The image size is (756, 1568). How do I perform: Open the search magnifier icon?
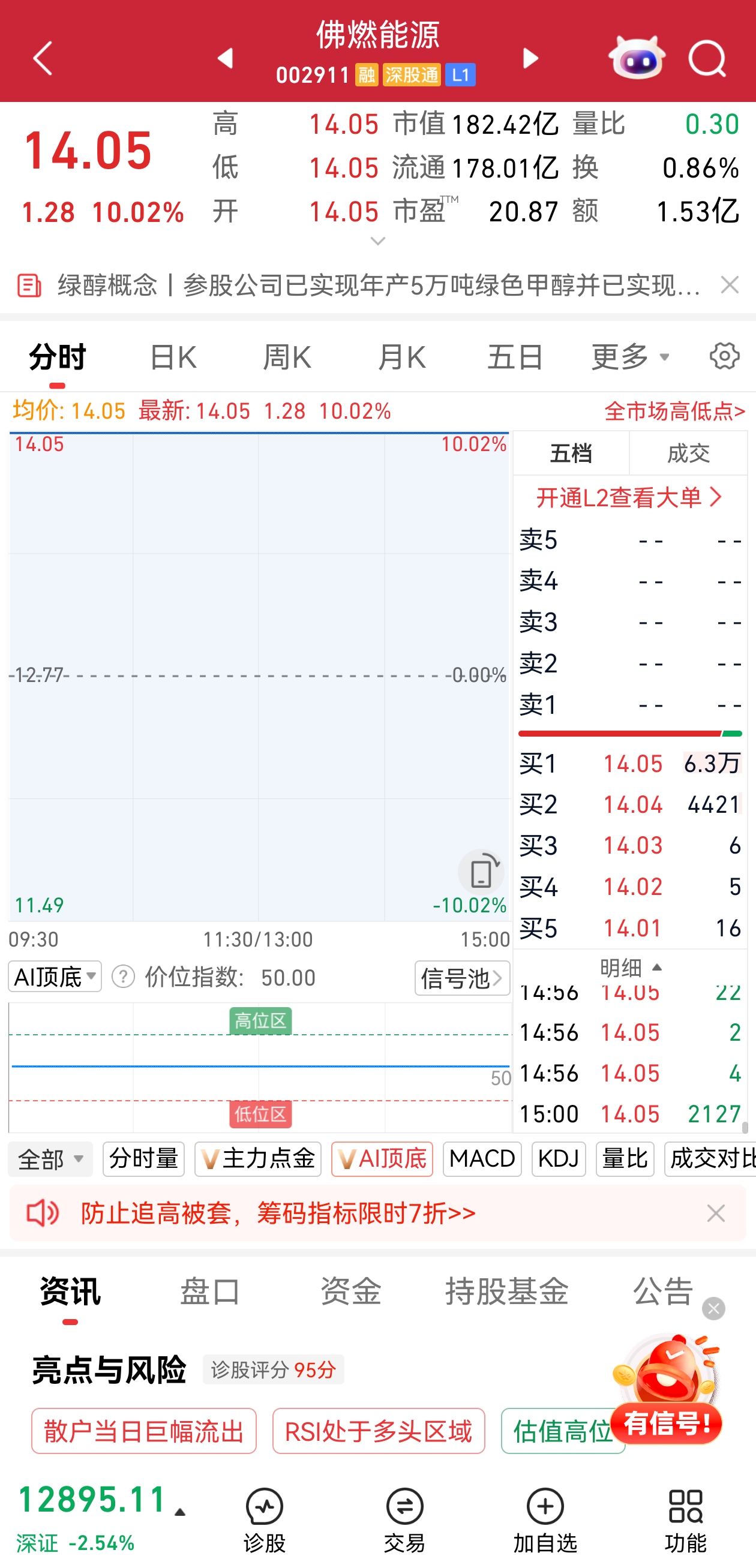[707, 58]
